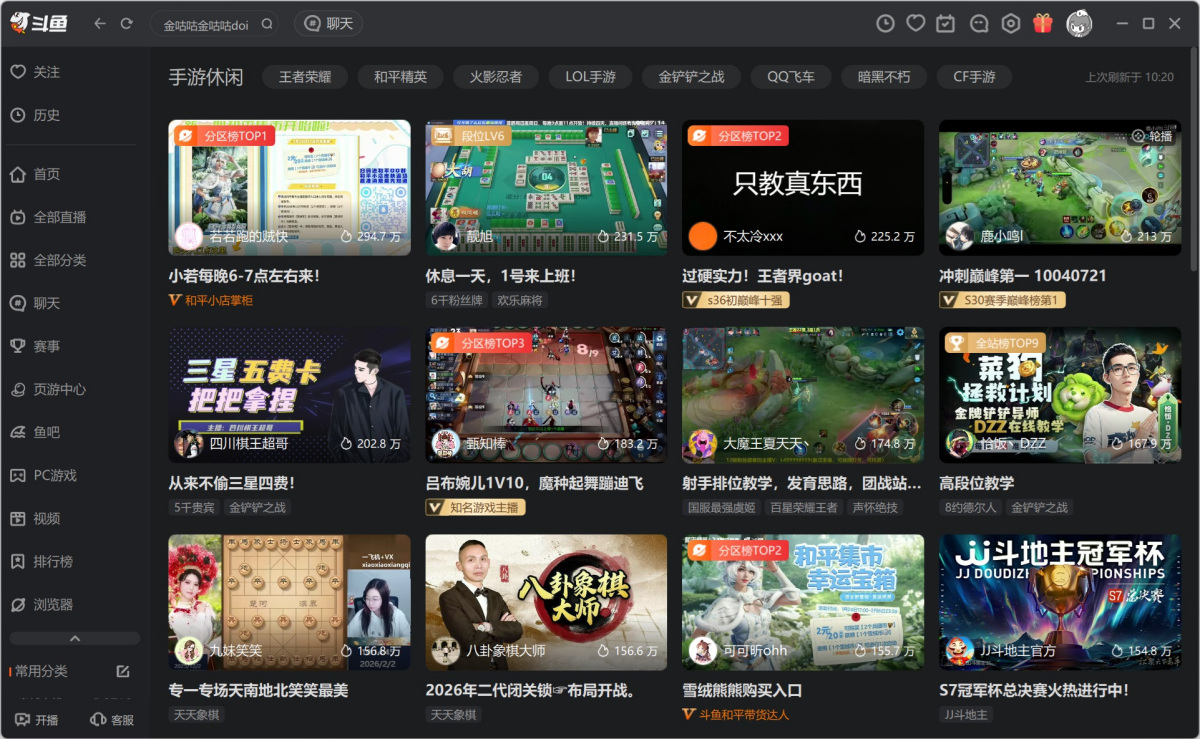Select the 和平精英 category chip
The height and width of the screenshot is (739, 1200).
point(400,77)
